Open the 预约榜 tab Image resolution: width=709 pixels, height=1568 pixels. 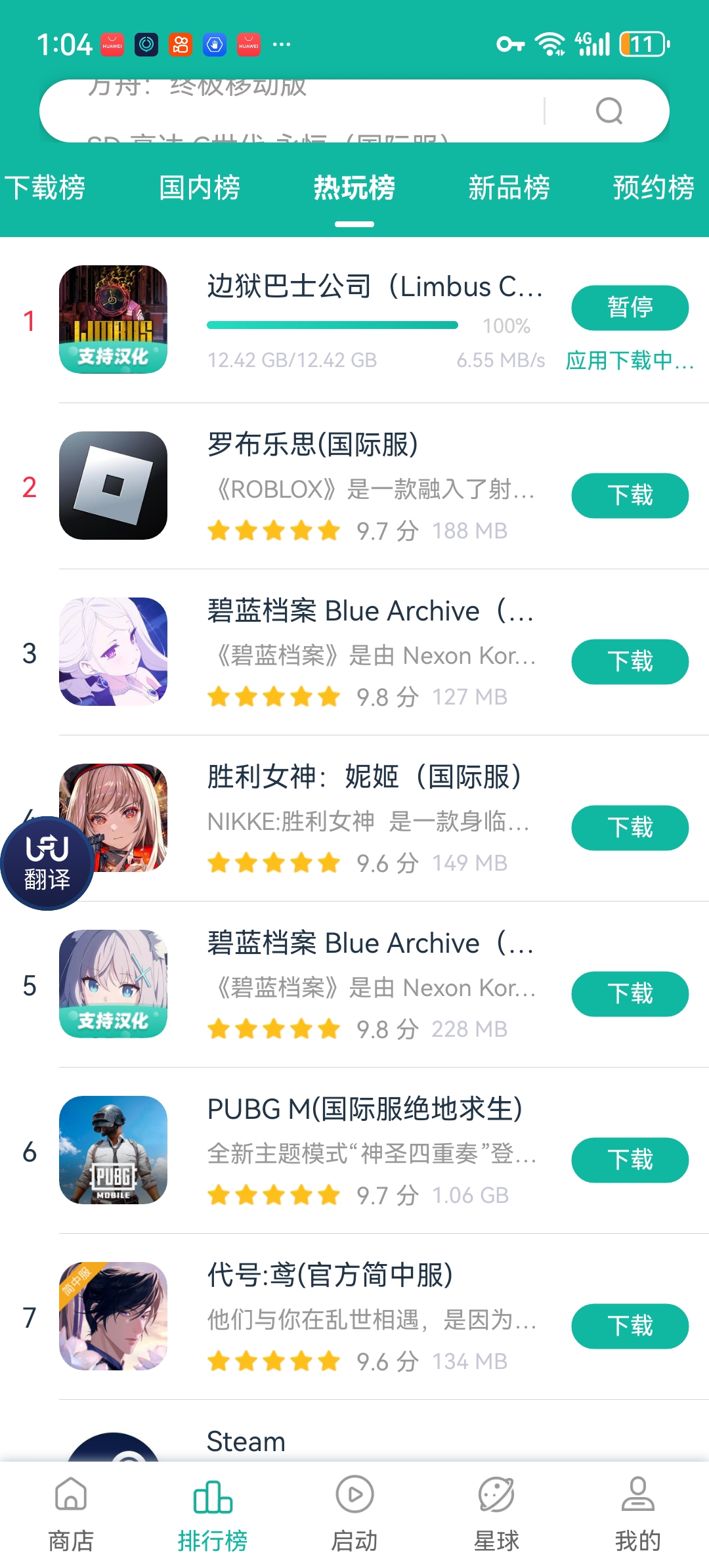click(653, 188)
